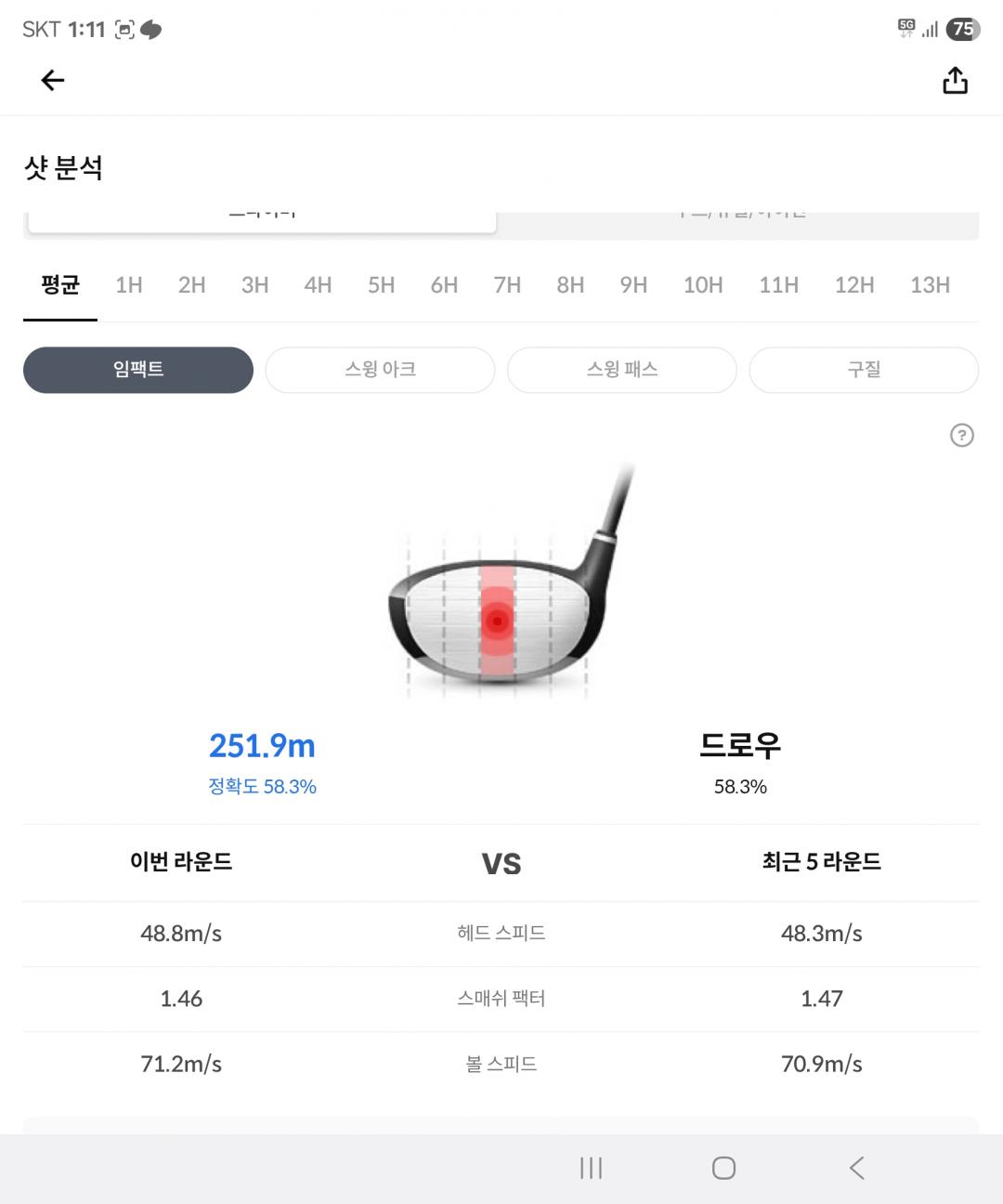Select the 평균 tab
Image resolution: width=1003 pixels, height=1204 pixels.
[60, 285]
